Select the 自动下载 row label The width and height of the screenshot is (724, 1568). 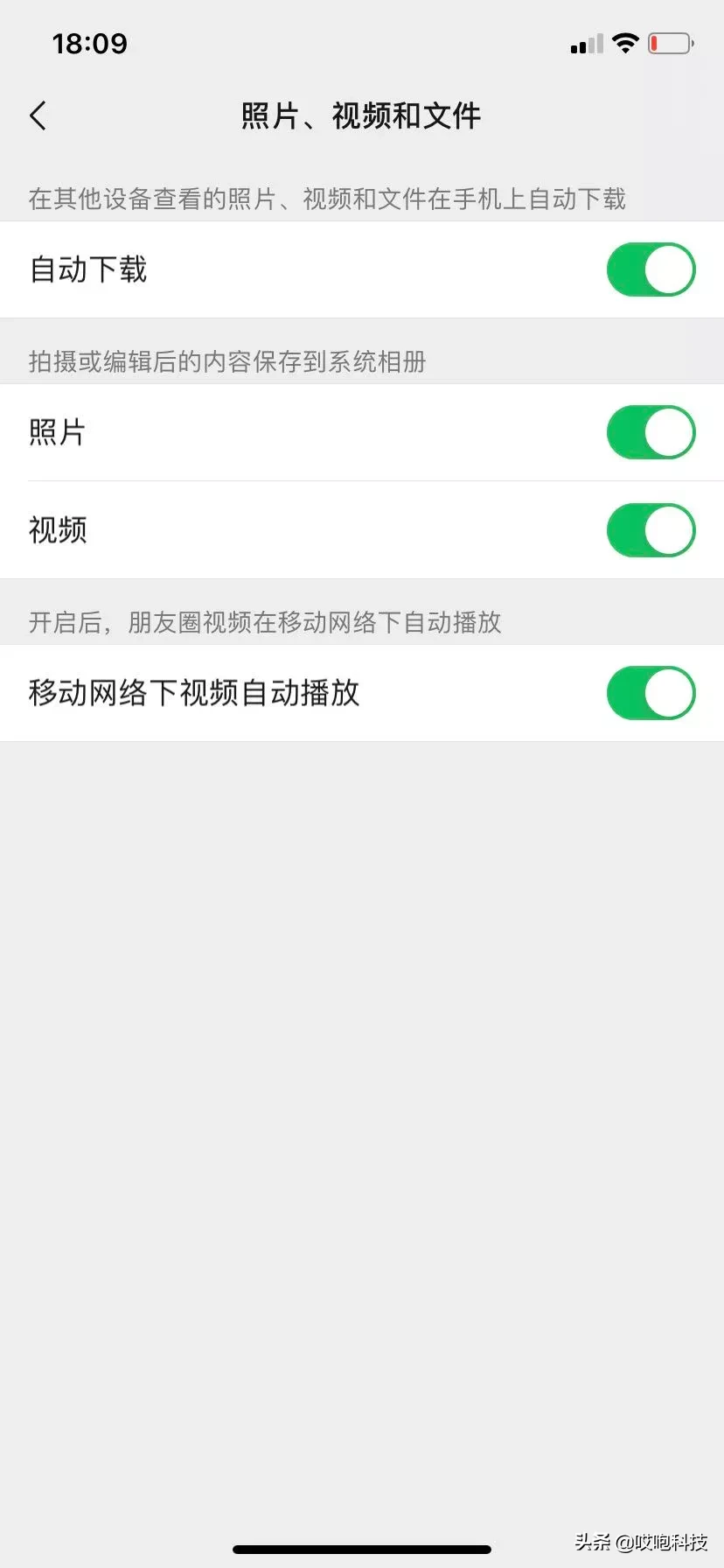coord(87,269)
